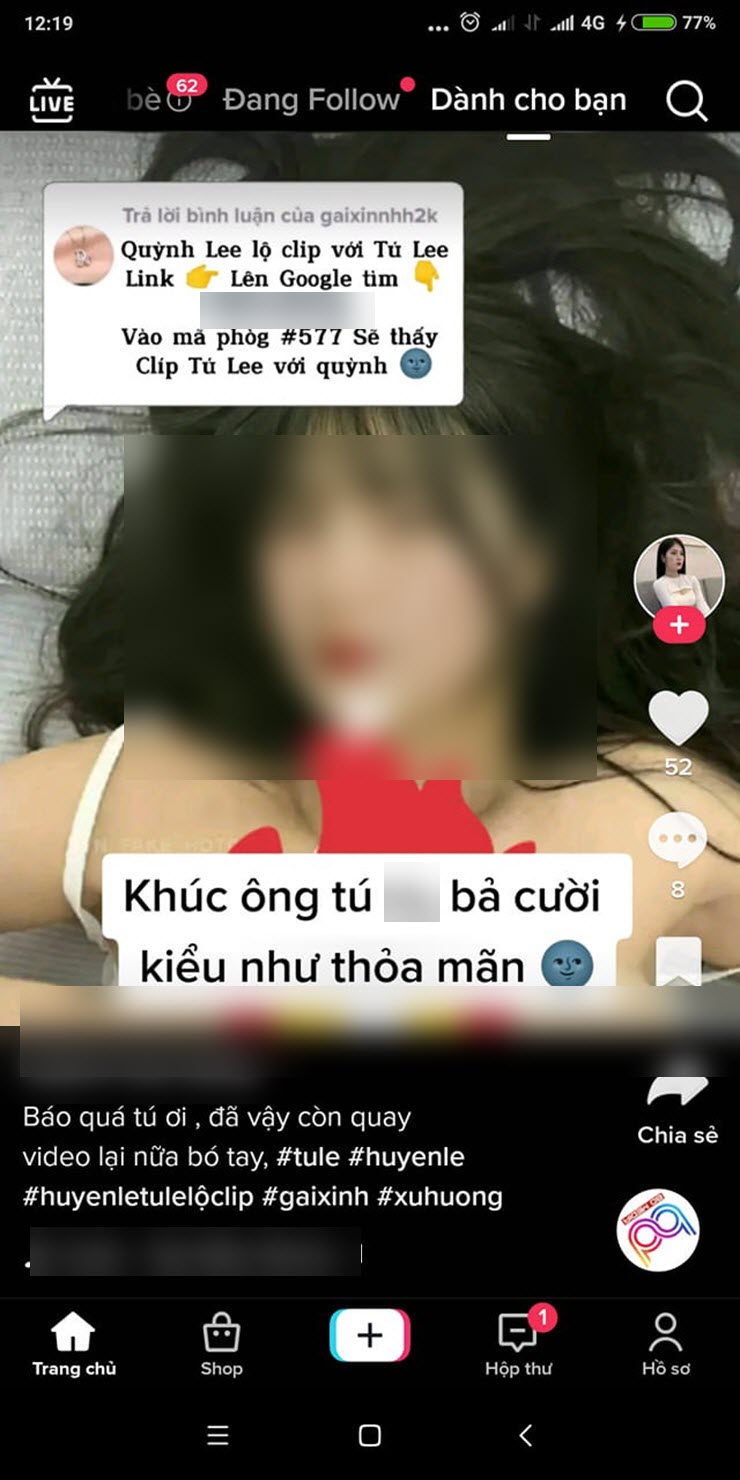Open the Shop tab
Screen dimensions: 740x1480
[221, 1345]
